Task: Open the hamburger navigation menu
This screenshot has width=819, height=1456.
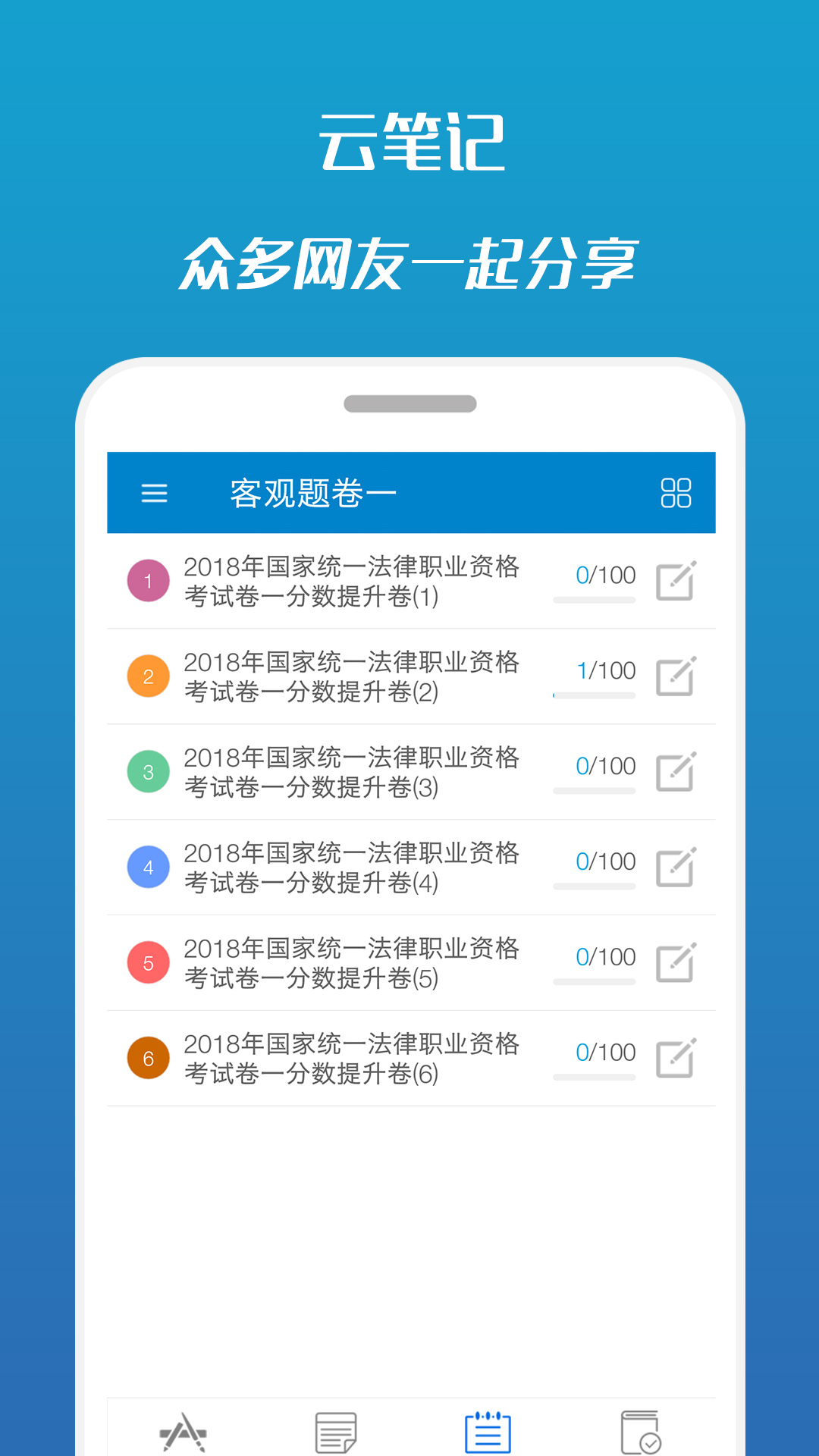Action: (155, 493)
